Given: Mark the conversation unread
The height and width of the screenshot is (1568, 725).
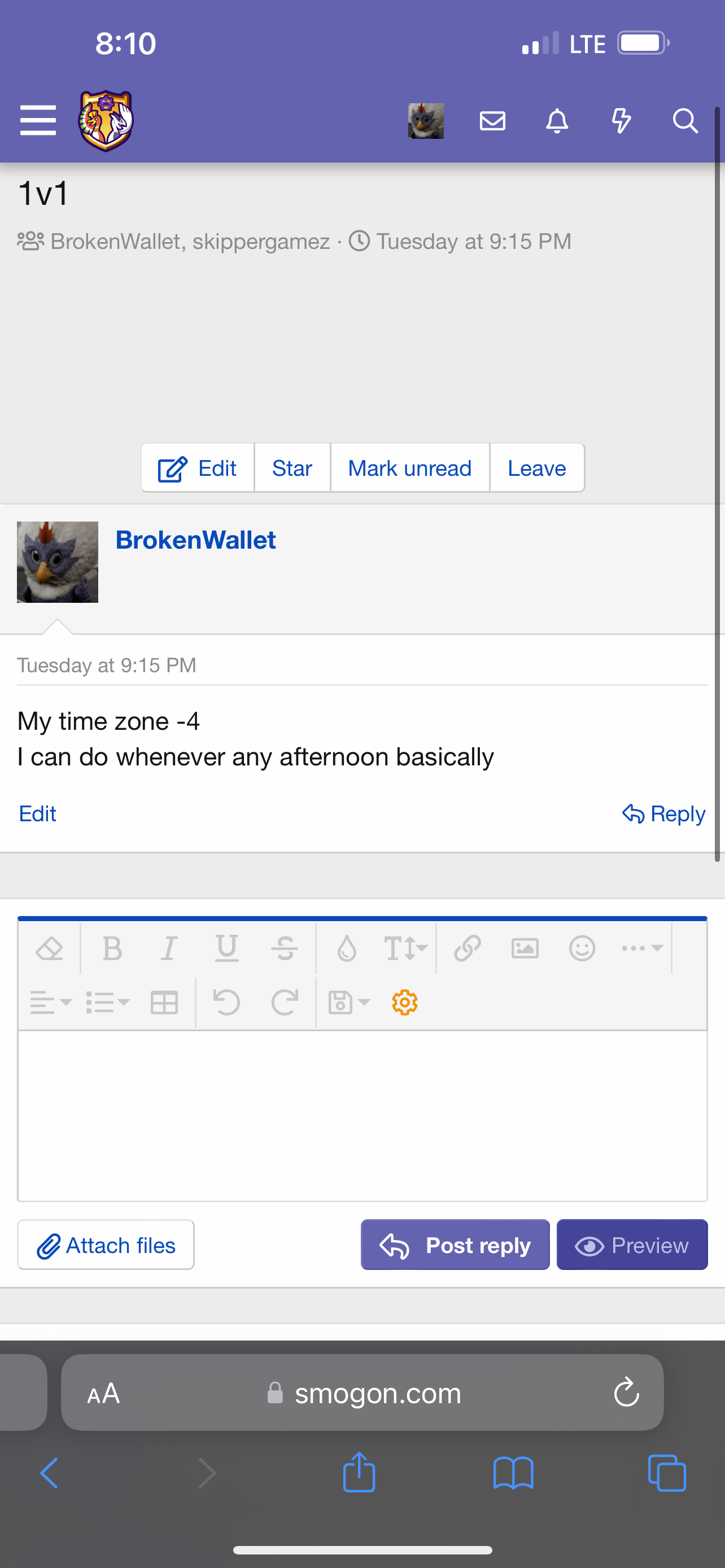Looking at the screenshot, I should point(410,468).
